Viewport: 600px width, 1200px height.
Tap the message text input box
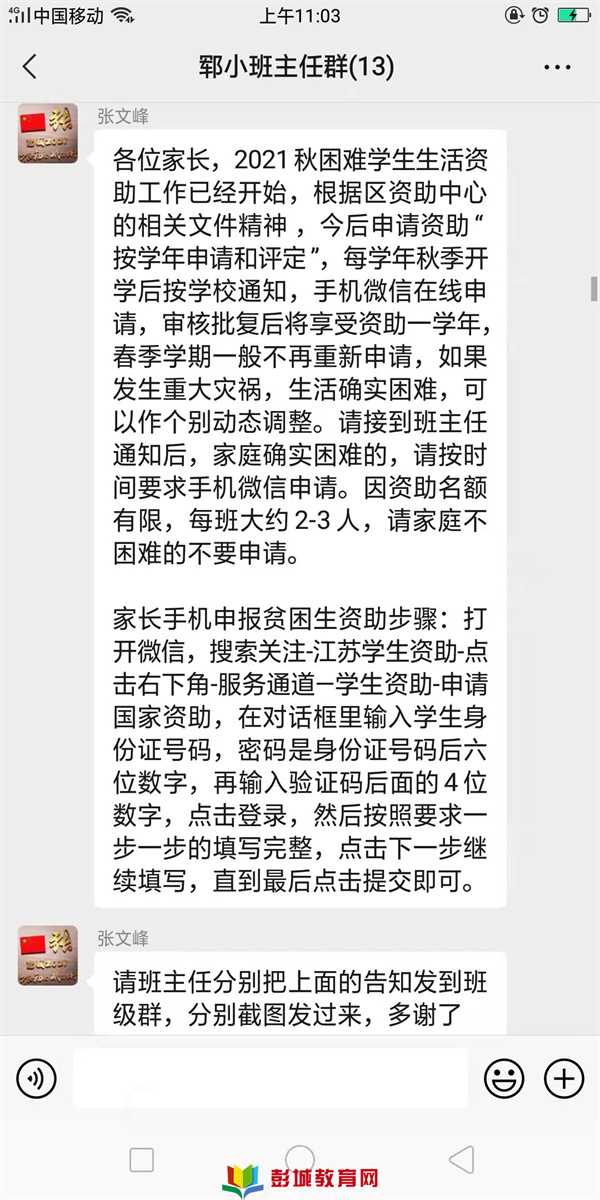click(270, 1078)
